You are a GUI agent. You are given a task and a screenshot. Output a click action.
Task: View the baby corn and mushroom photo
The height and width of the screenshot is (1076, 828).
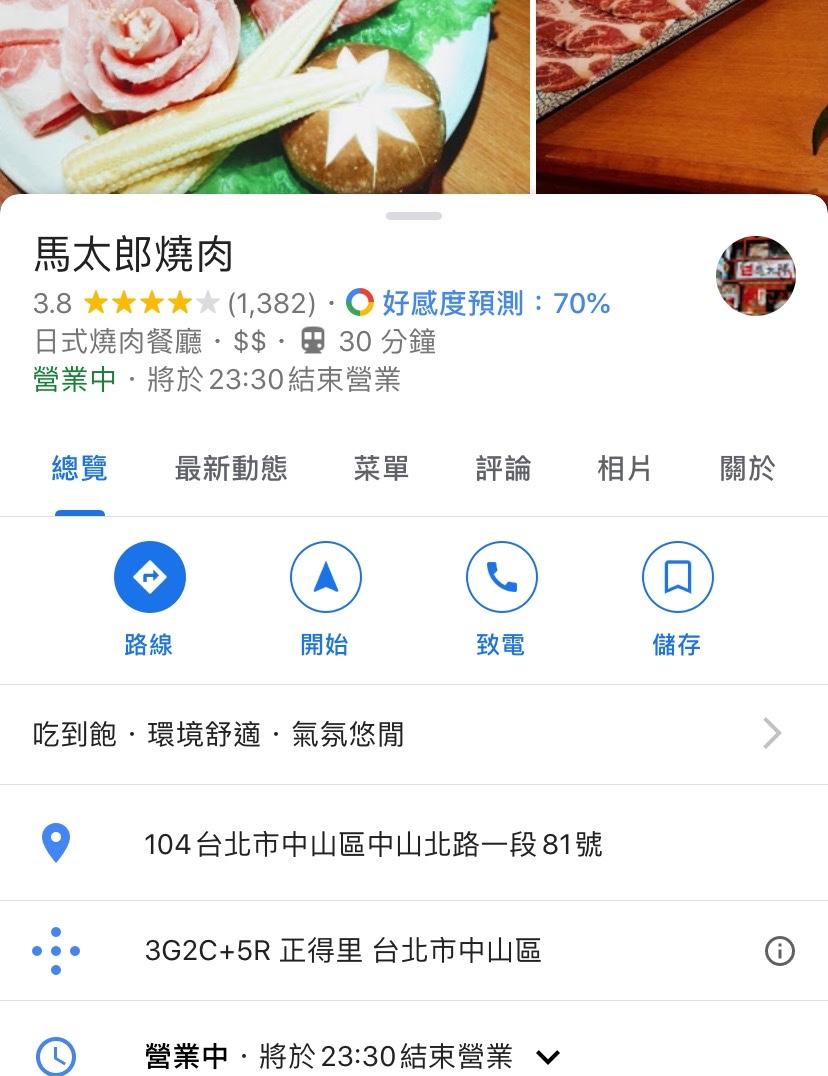[264, 96]
